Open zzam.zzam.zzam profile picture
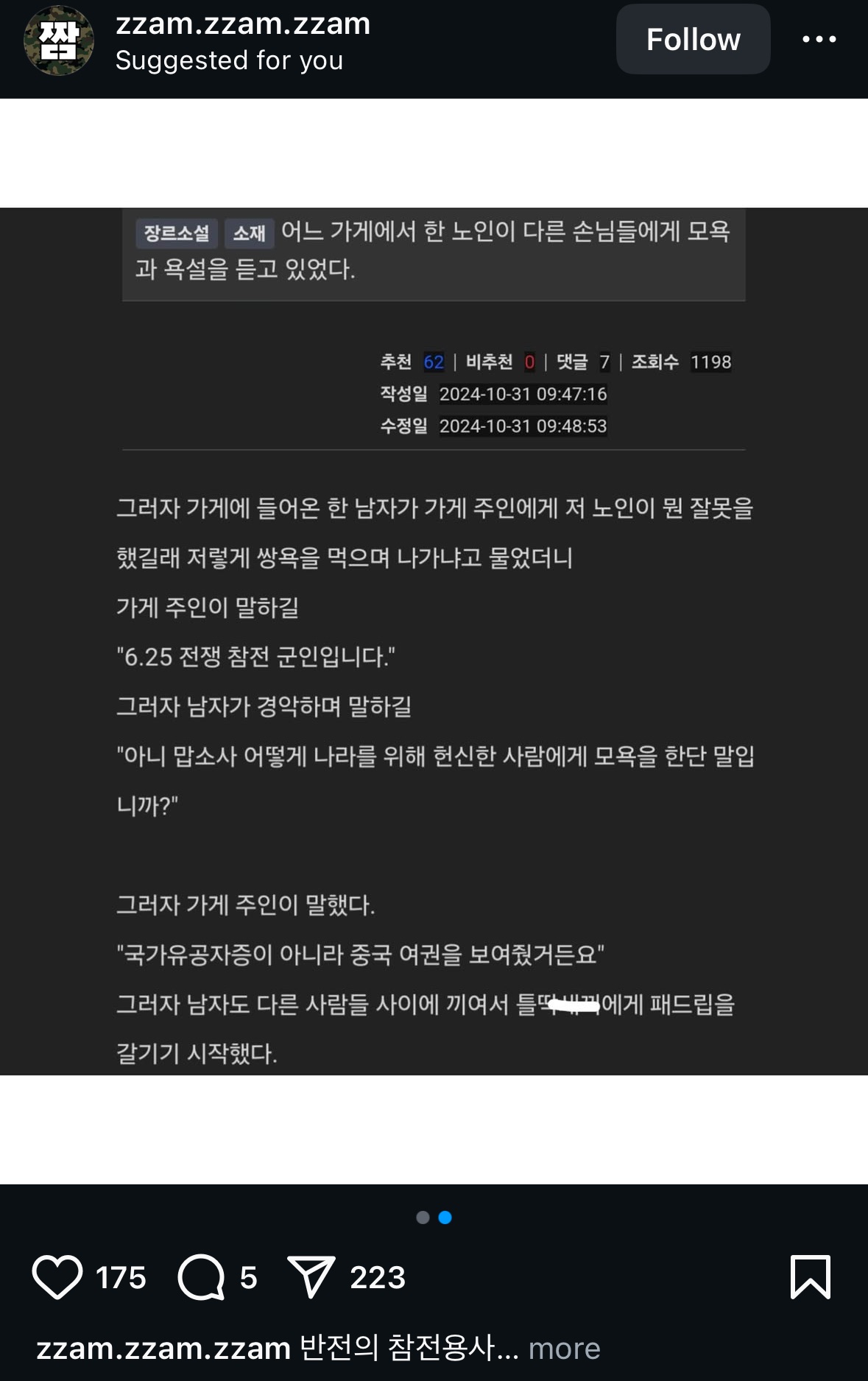Image resolution: width=868 pixels, height=1381 pixels. [x=59, y=41]
